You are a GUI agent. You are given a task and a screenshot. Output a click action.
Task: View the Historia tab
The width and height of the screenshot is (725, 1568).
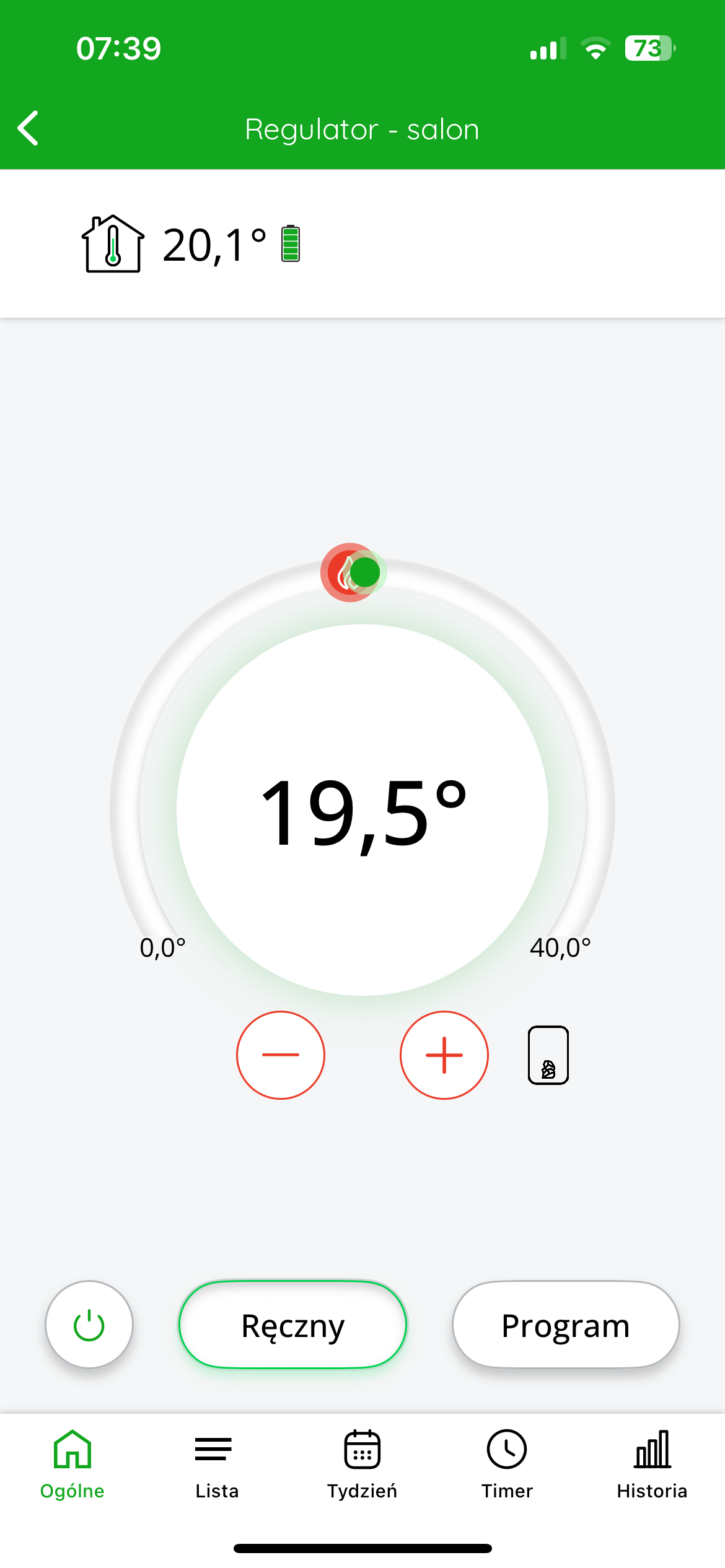click(x=652, y=1465)
